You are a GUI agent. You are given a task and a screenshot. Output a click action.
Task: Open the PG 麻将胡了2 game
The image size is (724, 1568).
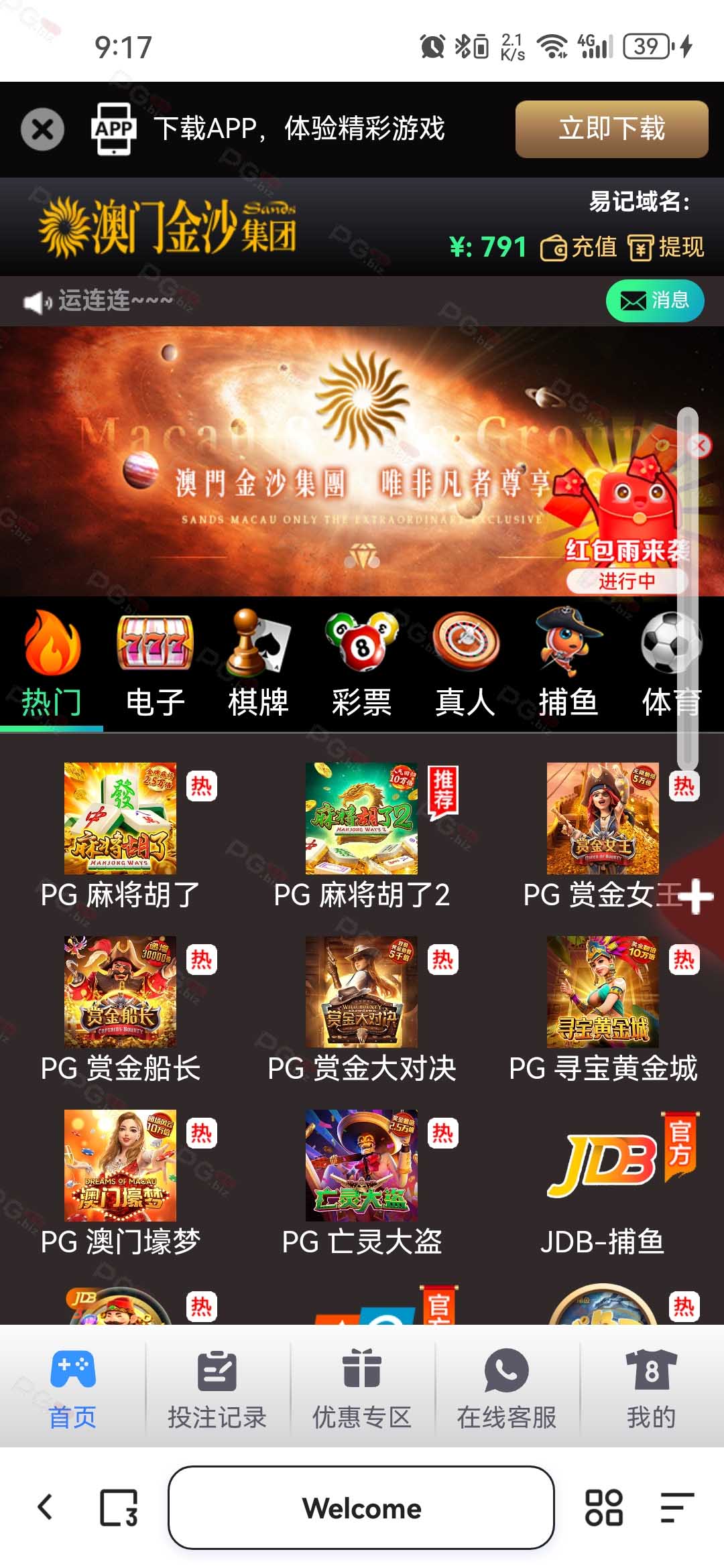point(362,836)
